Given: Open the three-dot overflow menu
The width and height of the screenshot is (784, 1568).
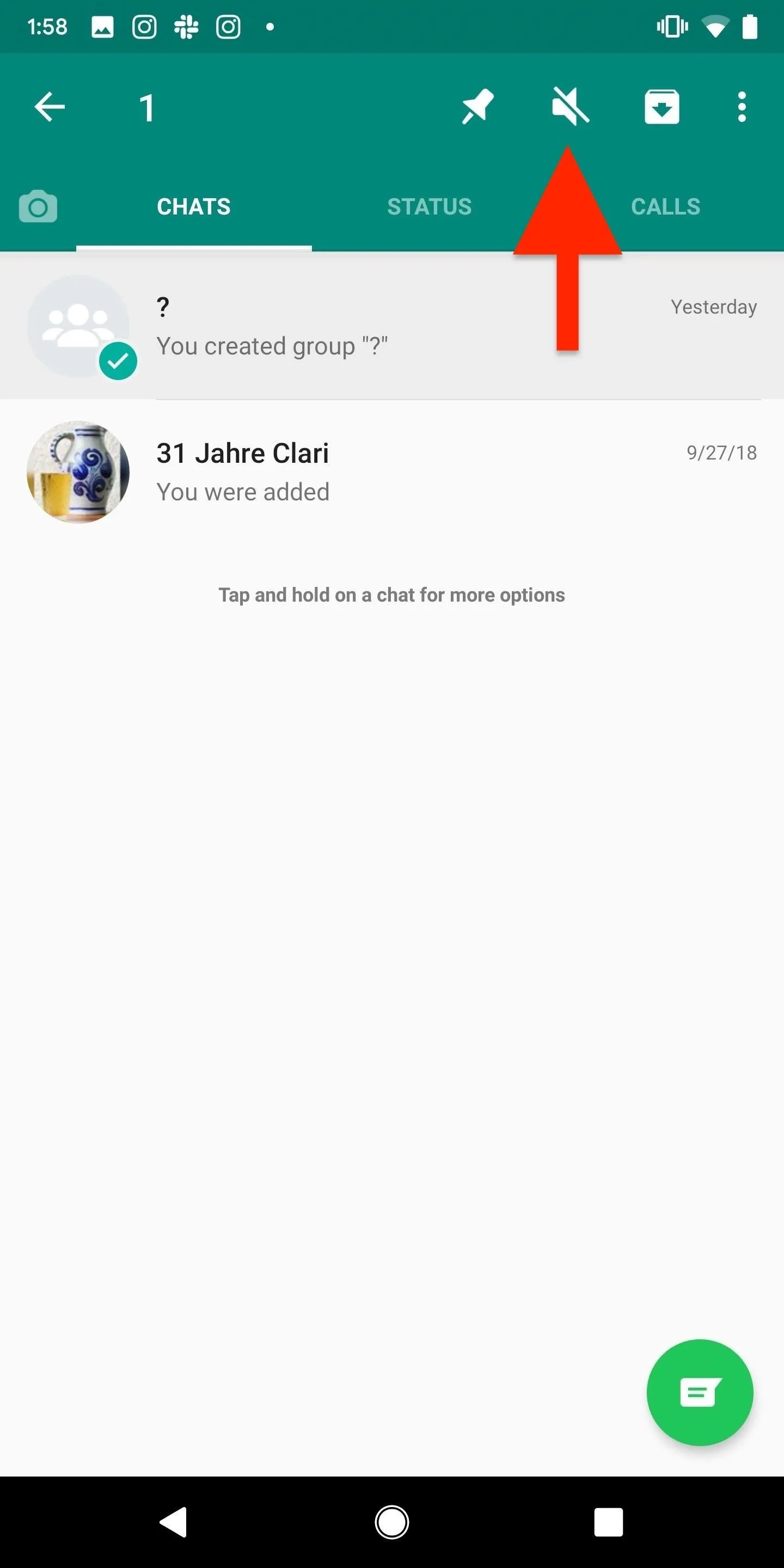Looking at the screenshot, I should [x=741, y=107].
